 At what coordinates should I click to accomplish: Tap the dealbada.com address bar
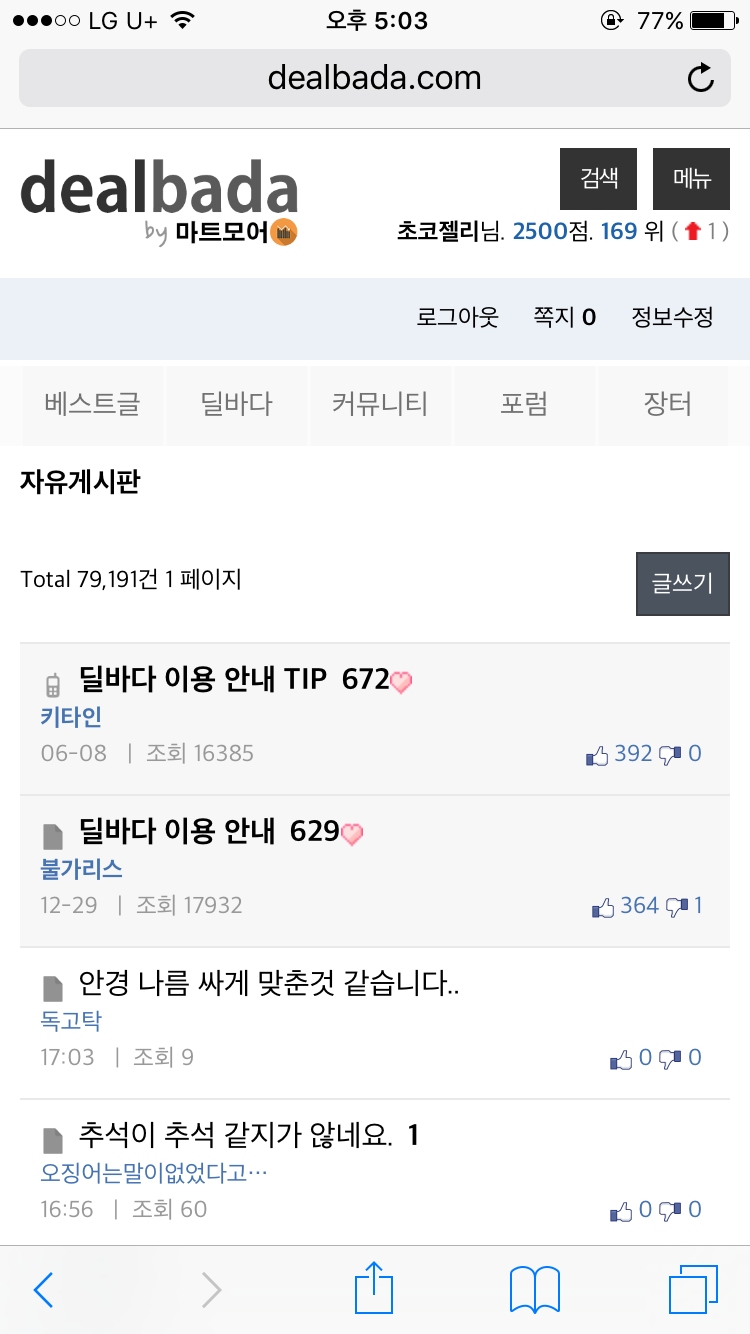pos(375,78)
